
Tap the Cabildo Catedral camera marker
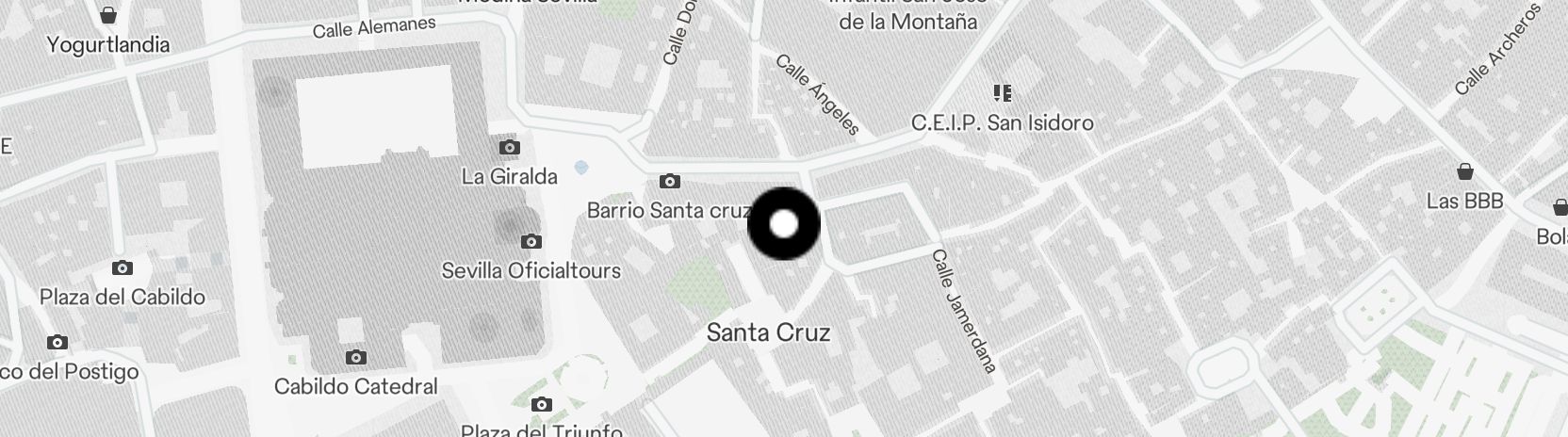click(355, 358)
